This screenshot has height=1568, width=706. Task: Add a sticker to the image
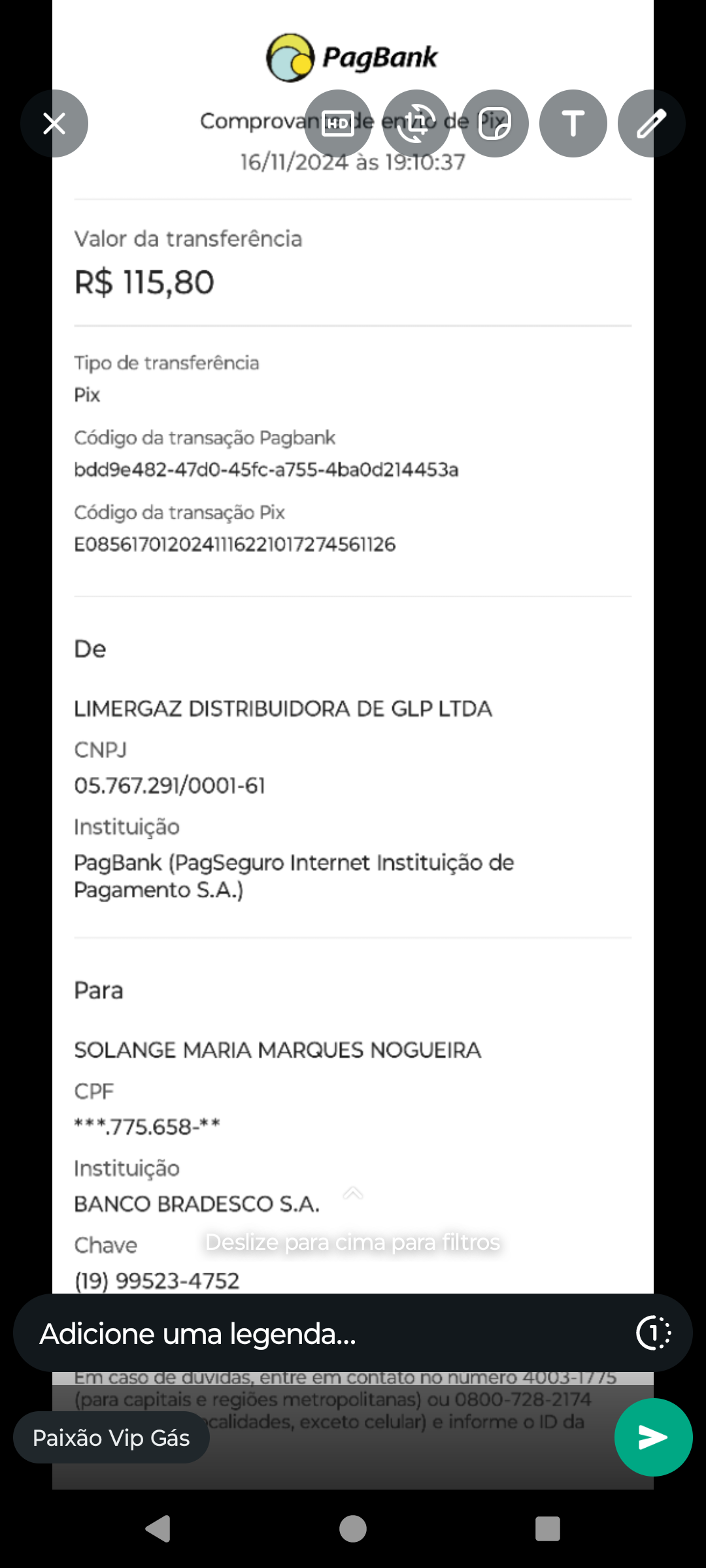pos(495,123)
